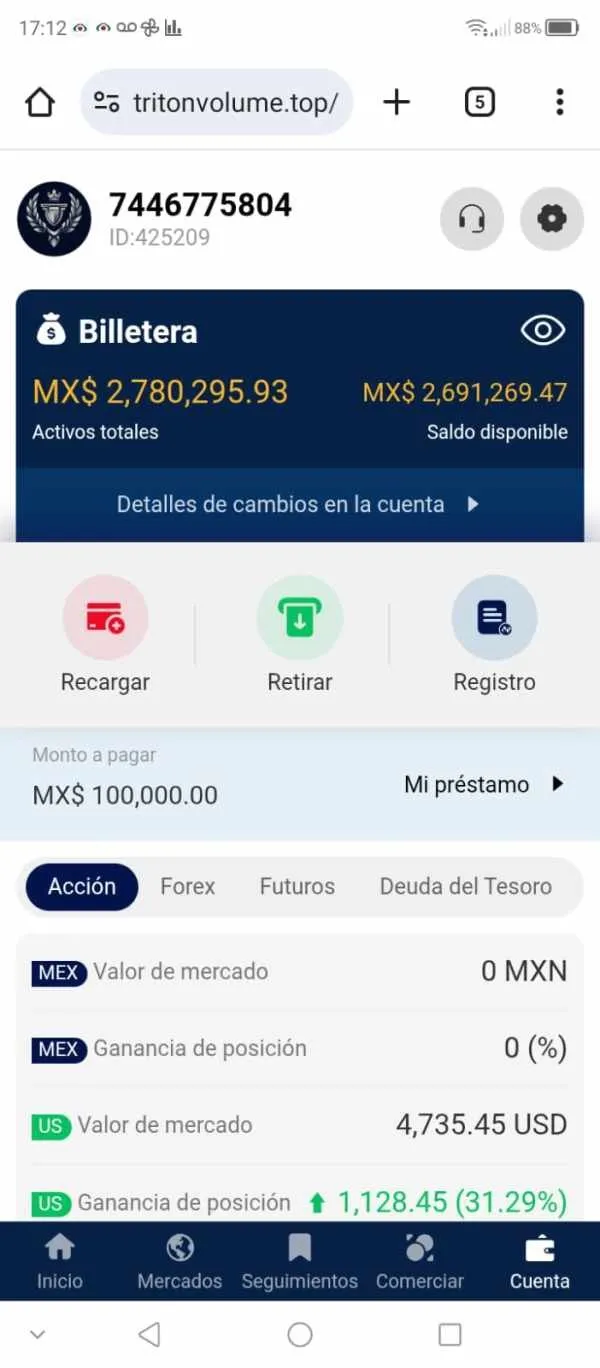This screenshot has width=600, height=1368.
Task: Switch to the Forex tab
Action: tap(188, 886)
